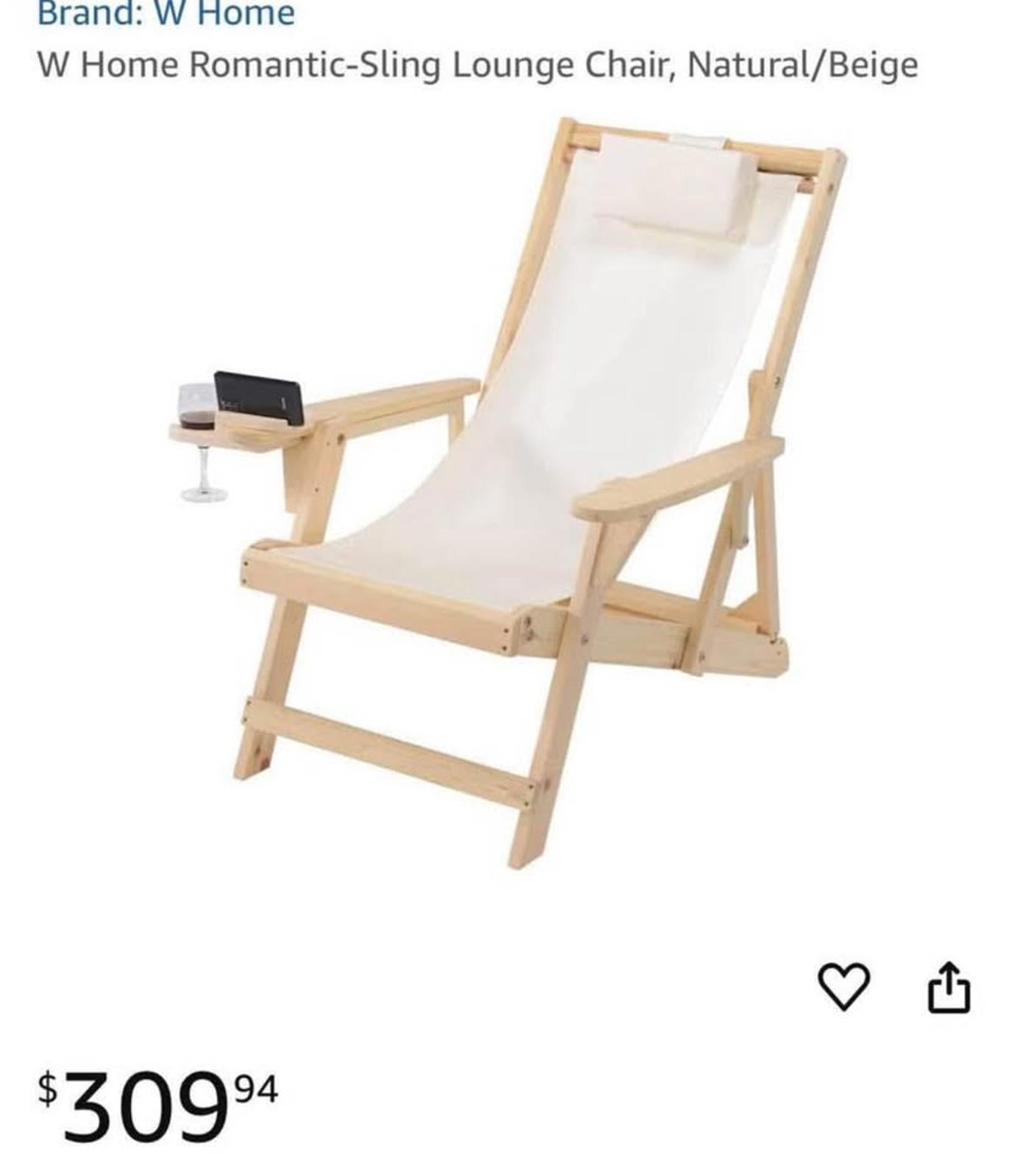
Task: Share this lounge chair listing
Action: [x=949, y=989]
